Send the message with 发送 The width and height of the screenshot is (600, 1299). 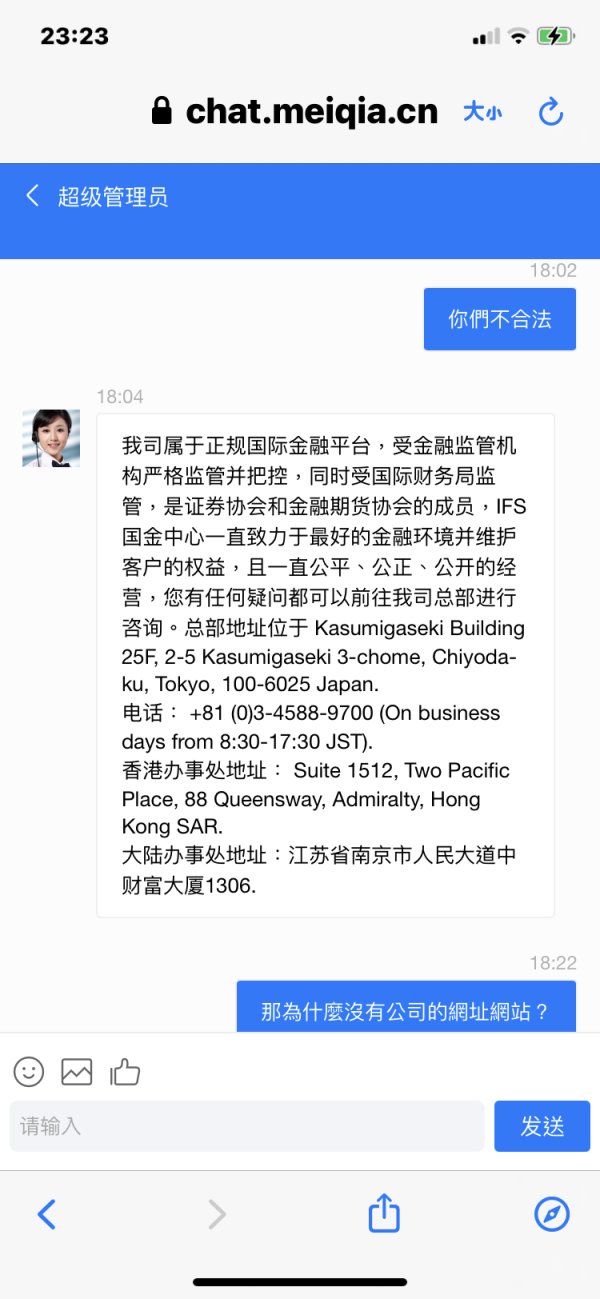coord(542,1126)
